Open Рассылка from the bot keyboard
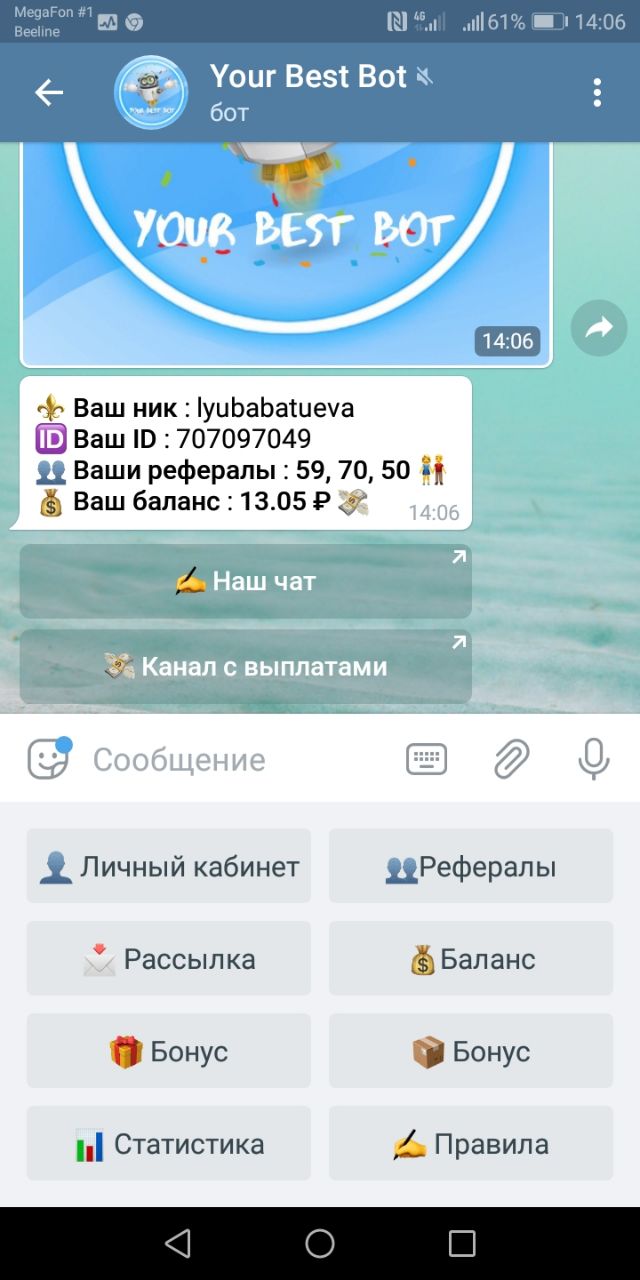The width and height of the screenshot is (640, 1280). click(x=169, y=959)
